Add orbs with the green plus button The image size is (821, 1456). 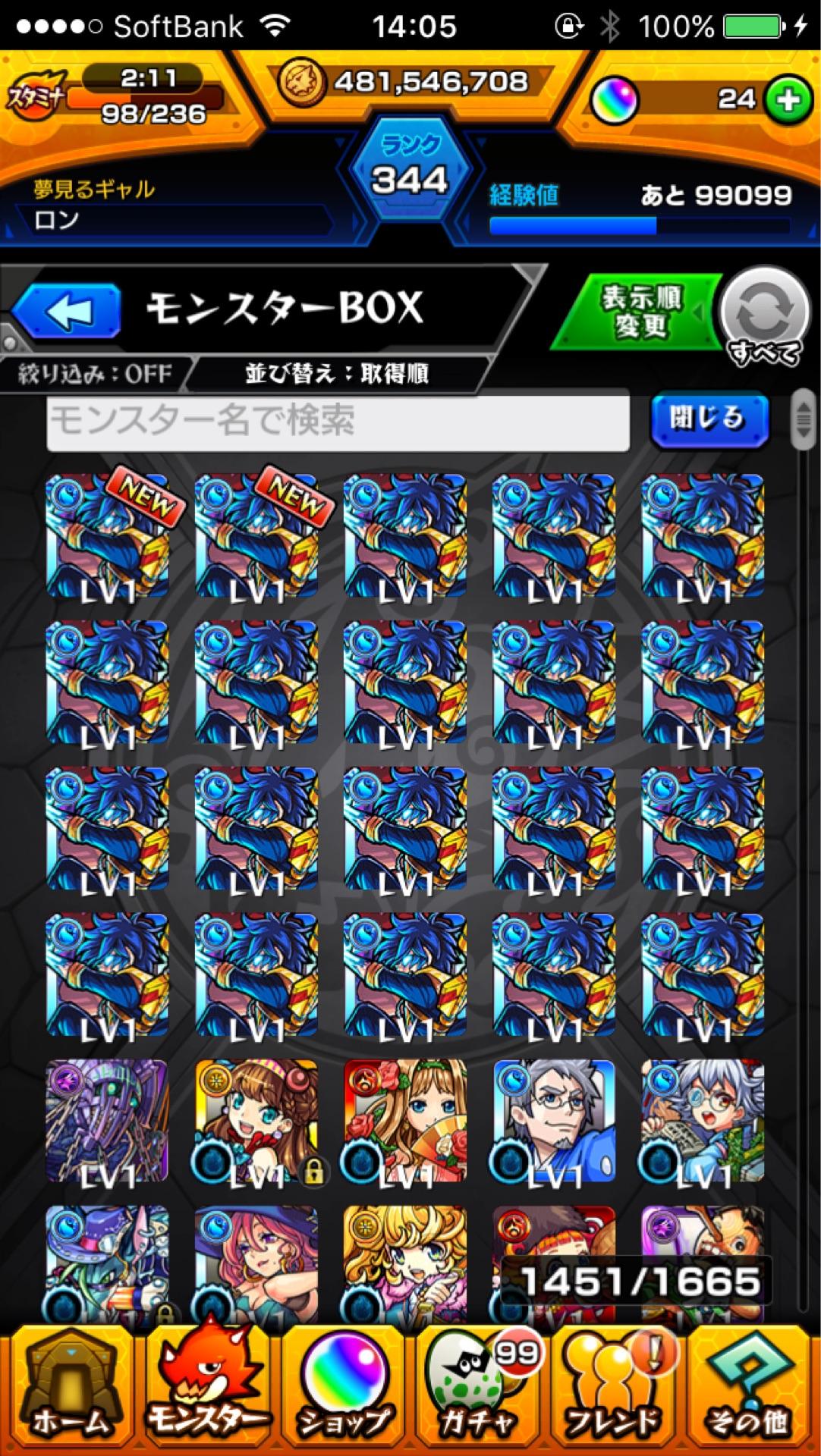(x=788, y=99)
